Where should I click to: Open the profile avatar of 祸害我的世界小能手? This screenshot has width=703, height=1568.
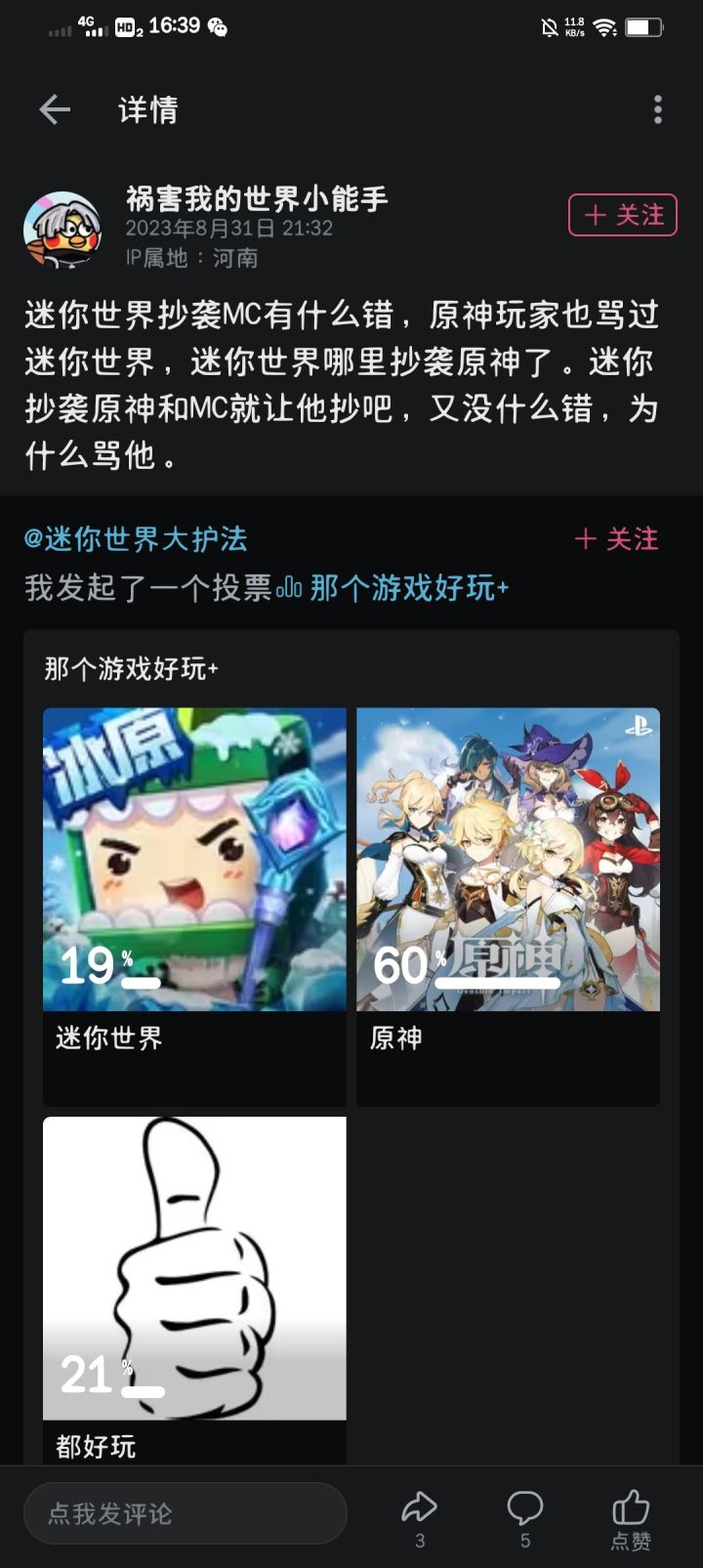click(62, 231)
